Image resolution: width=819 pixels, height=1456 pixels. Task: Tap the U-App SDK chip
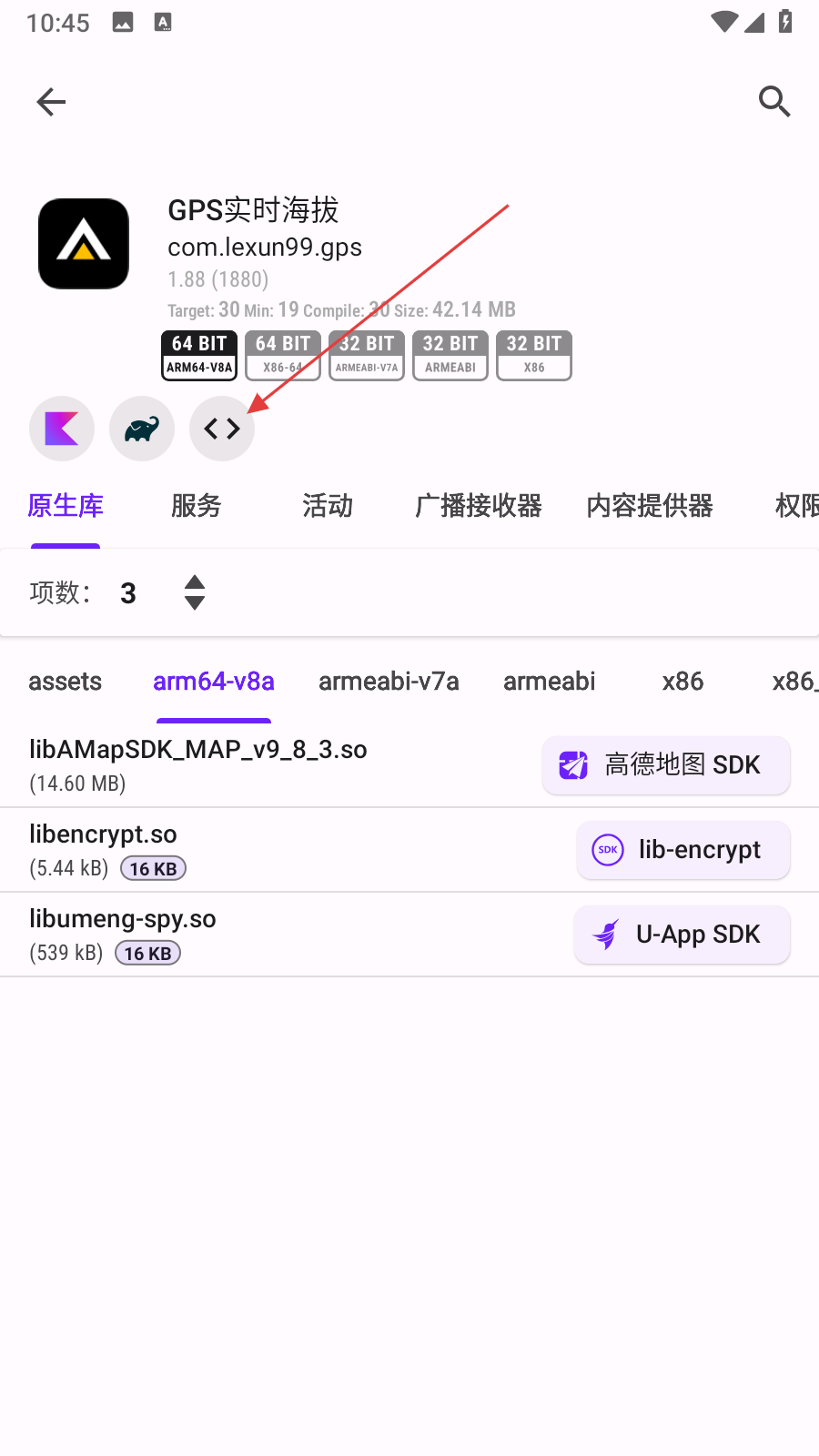[682, 935]
